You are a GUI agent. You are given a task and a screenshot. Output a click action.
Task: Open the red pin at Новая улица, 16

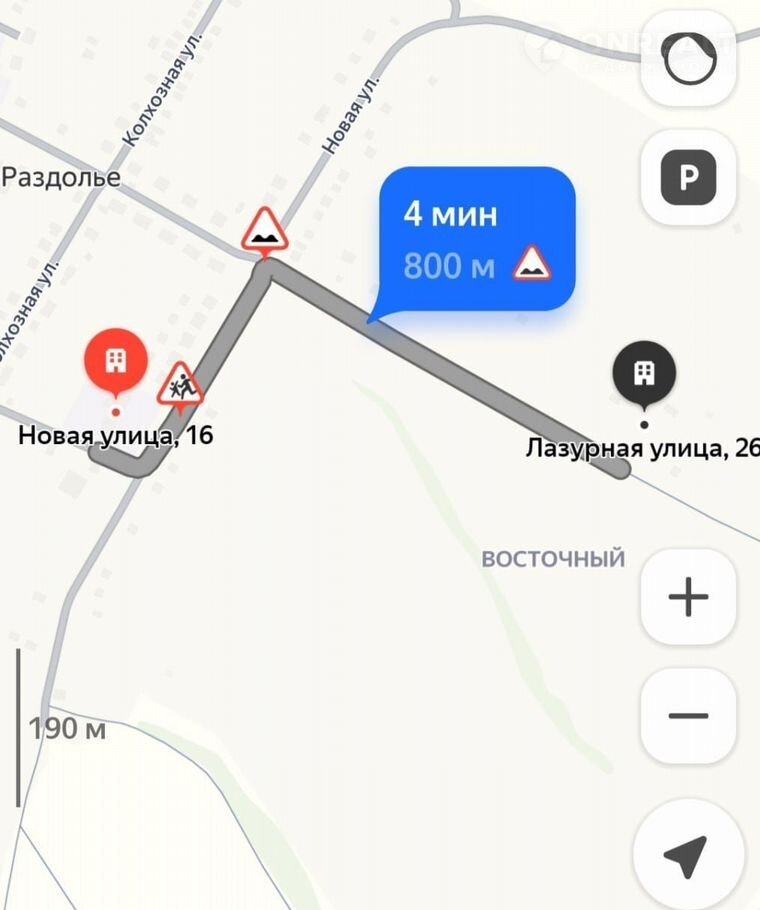pyautogui.click(x=116, y=361)
